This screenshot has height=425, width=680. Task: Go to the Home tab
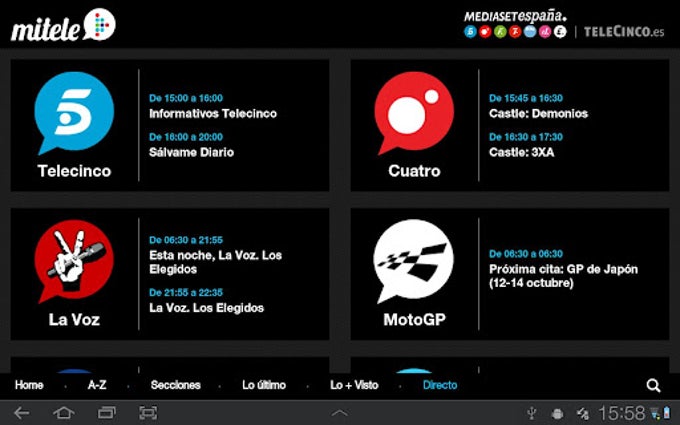[29, 385]
